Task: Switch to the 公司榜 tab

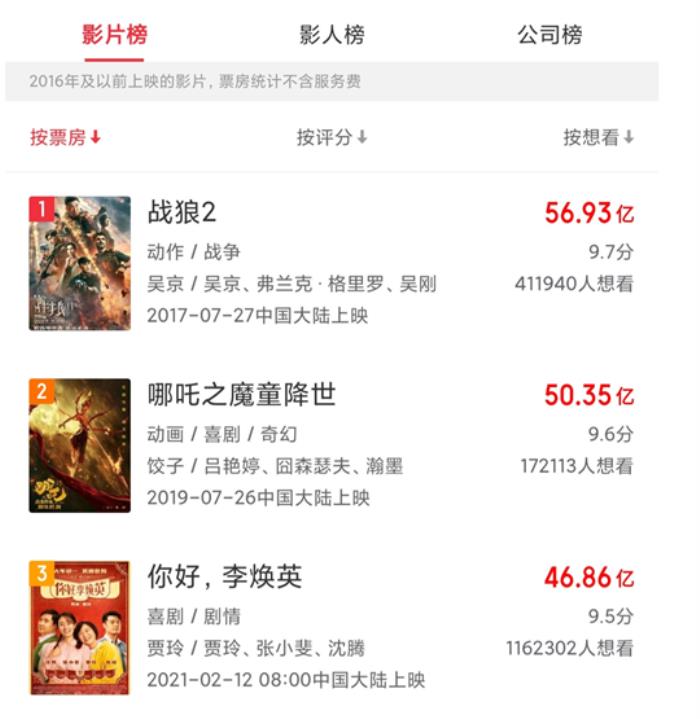Action: click(549, 35)
